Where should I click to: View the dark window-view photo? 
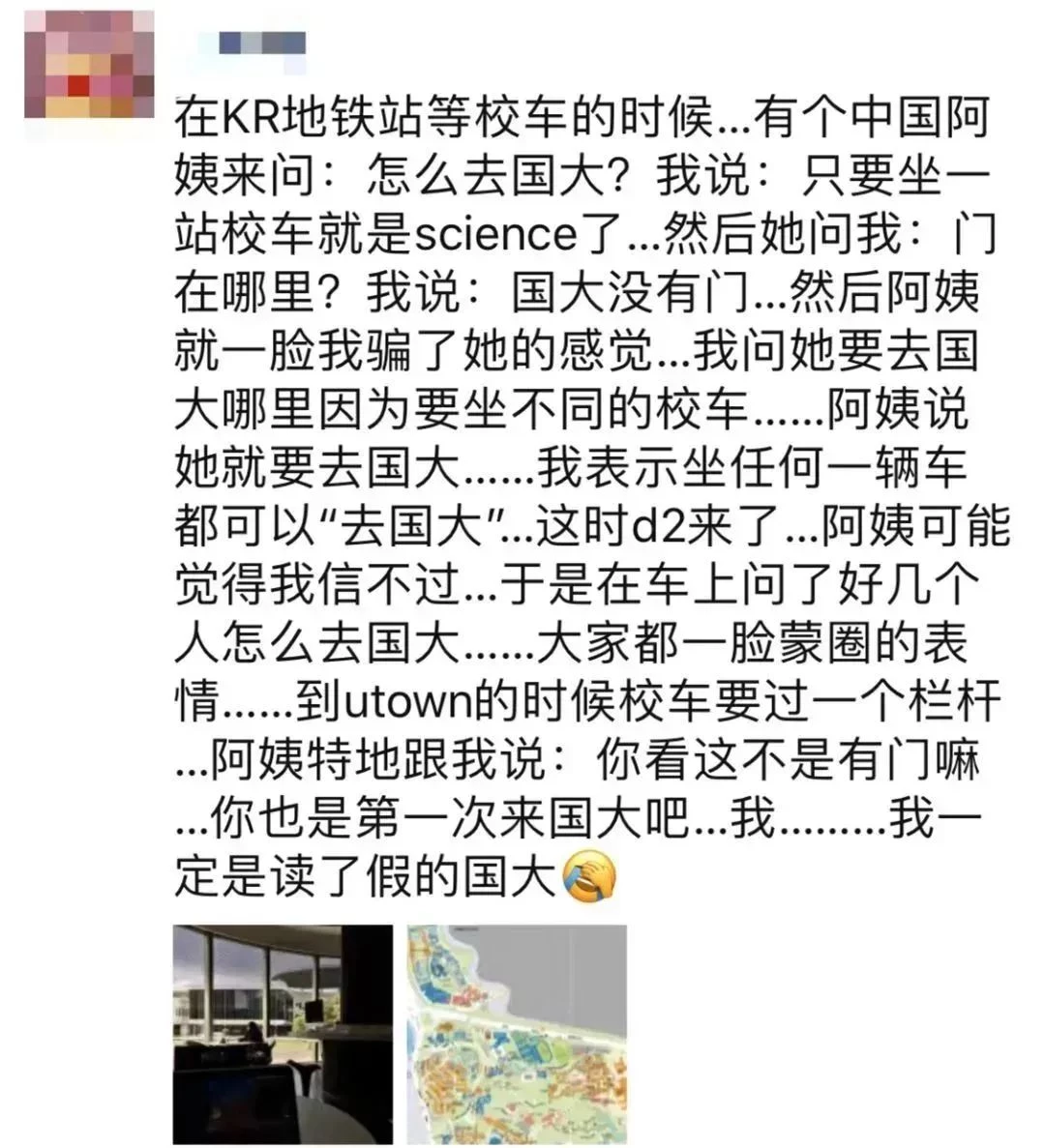tap(283, 1033)
